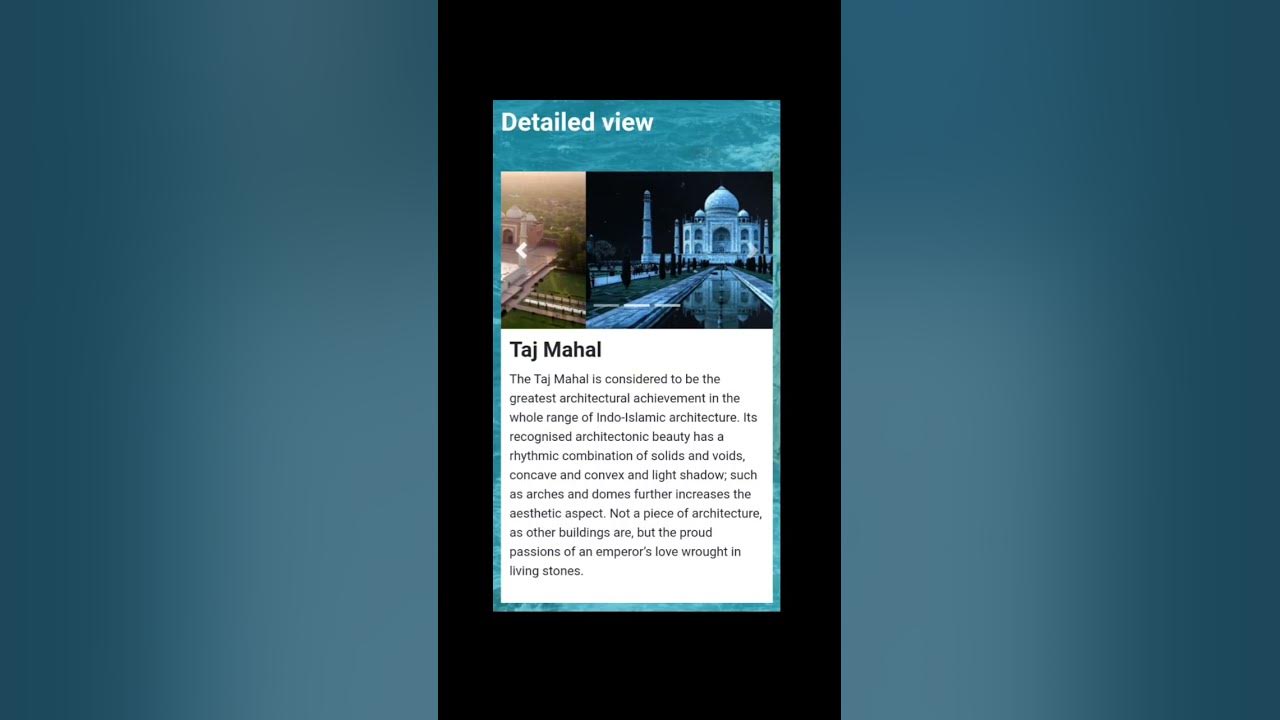Select the second carousel slide indicator
Image resolution: width=1280 pixels, height=720 pixels.
(637, 305)
